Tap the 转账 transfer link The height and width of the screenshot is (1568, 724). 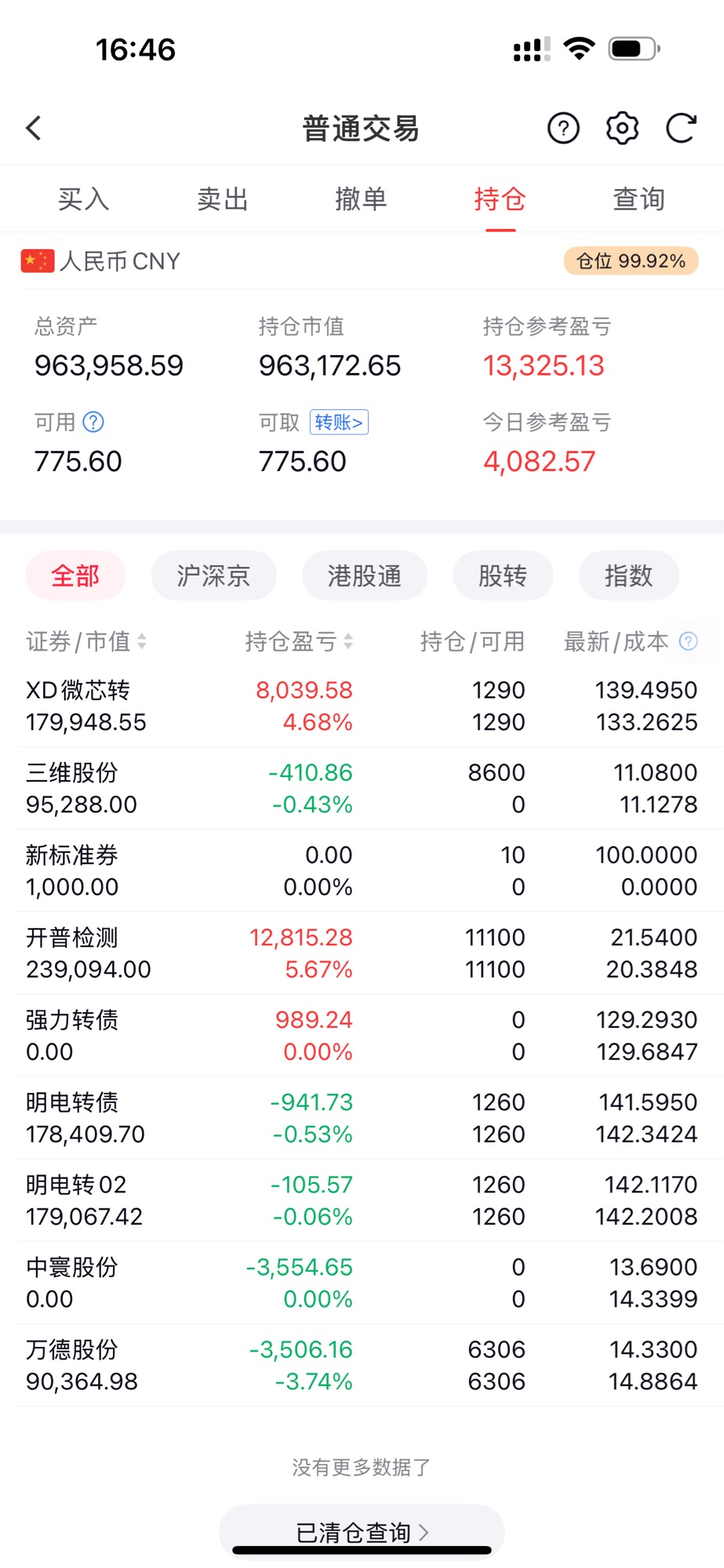click(339, 423)
